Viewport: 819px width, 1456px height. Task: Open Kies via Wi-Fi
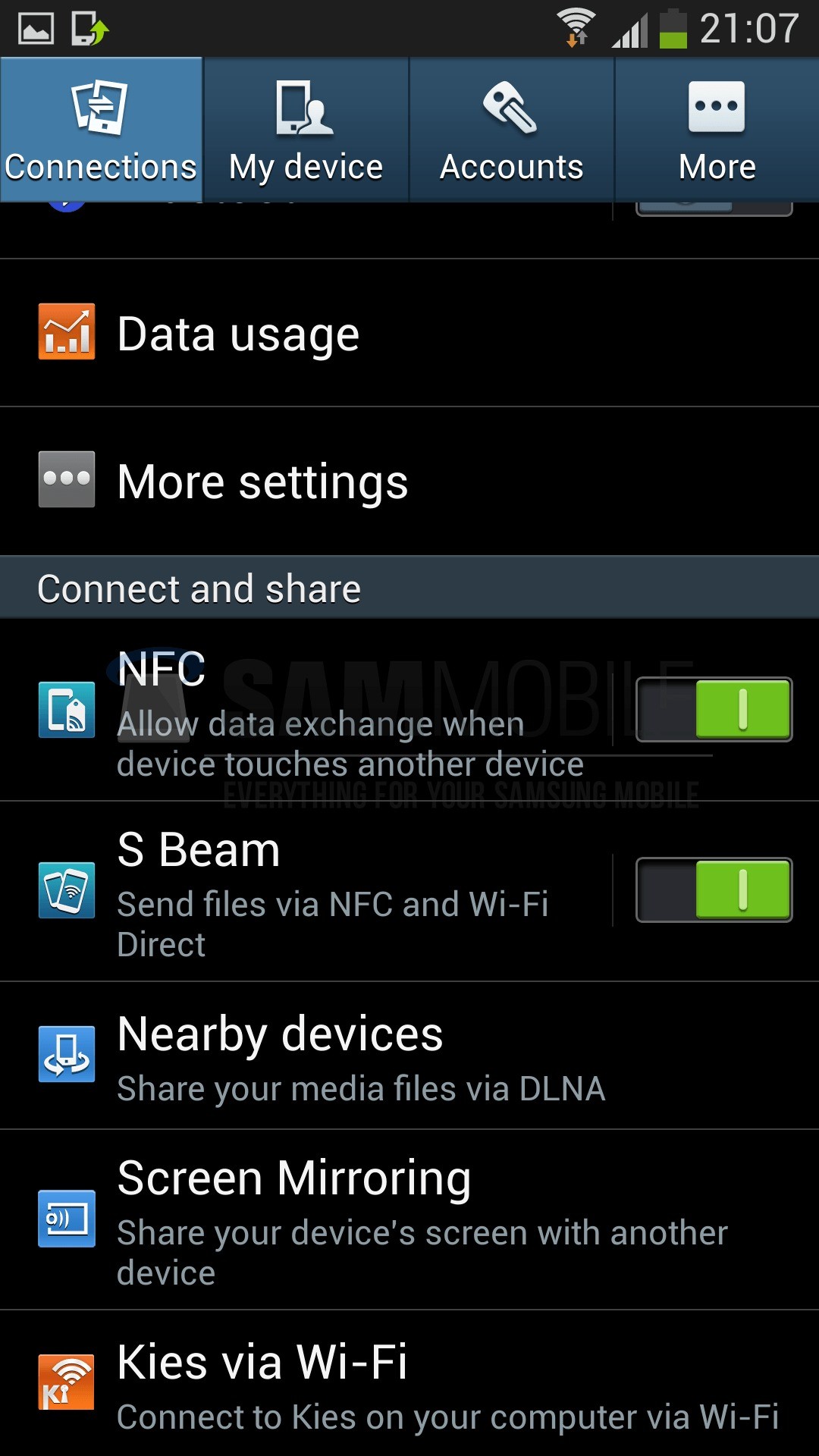(x=409, y=1384)
